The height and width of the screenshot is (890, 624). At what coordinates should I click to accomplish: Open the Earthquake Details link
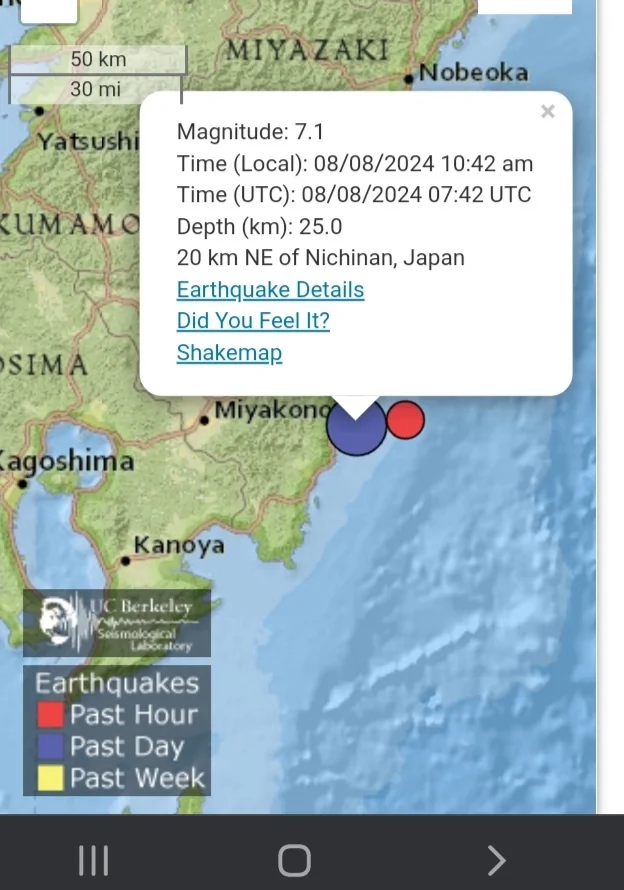tap(270, 289)
